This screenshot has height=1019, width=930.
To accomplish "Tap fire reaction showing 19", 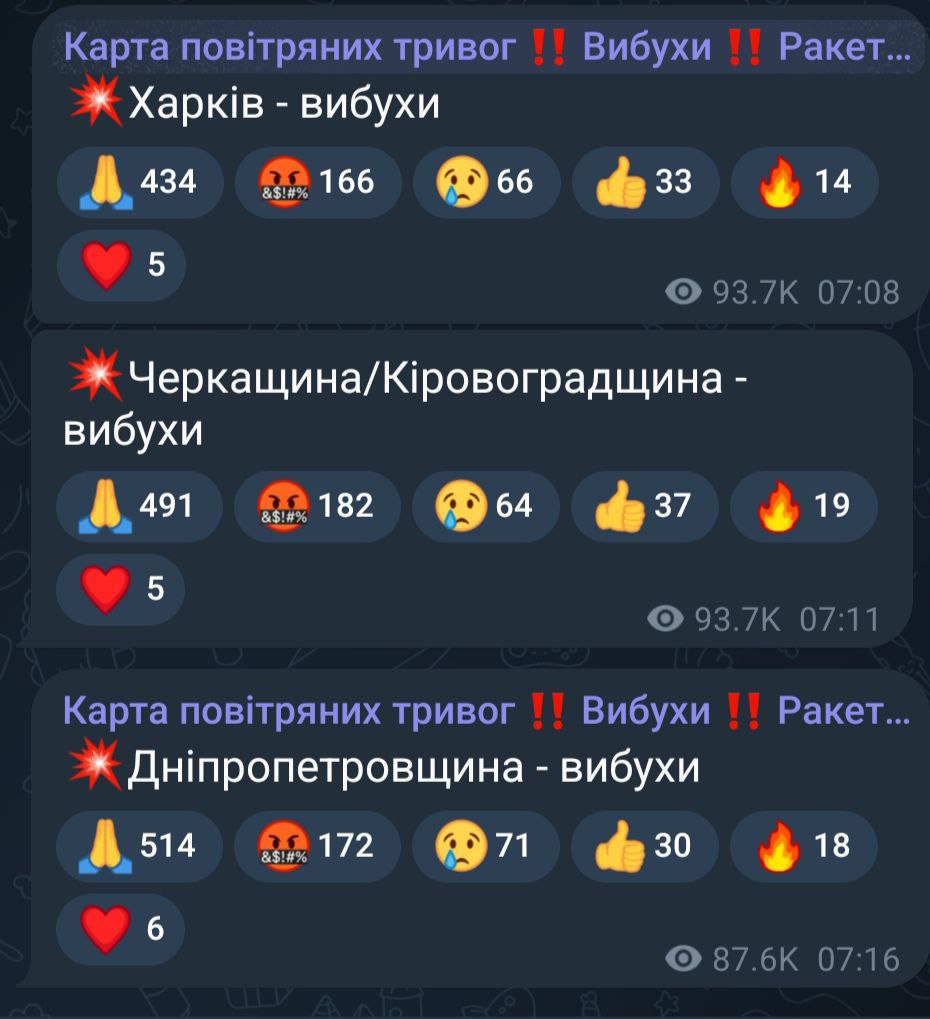I will coord(803,506).
